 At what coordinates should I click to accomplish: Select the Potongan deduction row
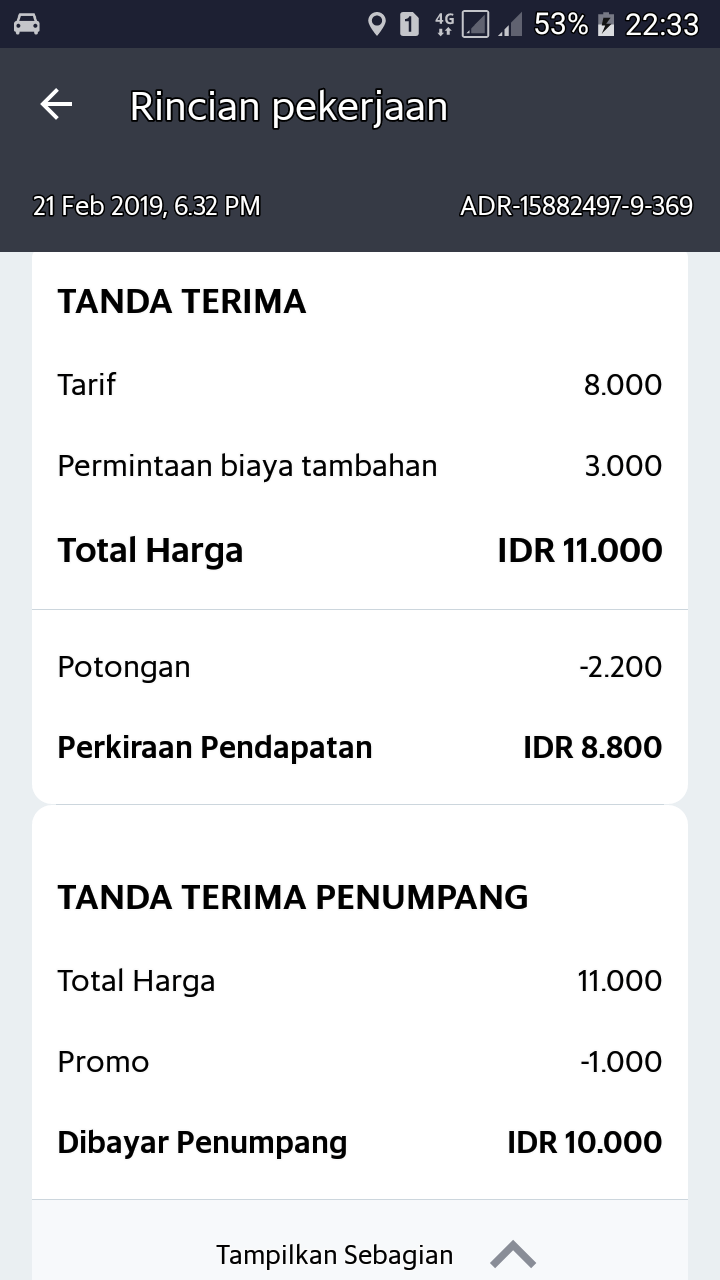pos(360,666)
